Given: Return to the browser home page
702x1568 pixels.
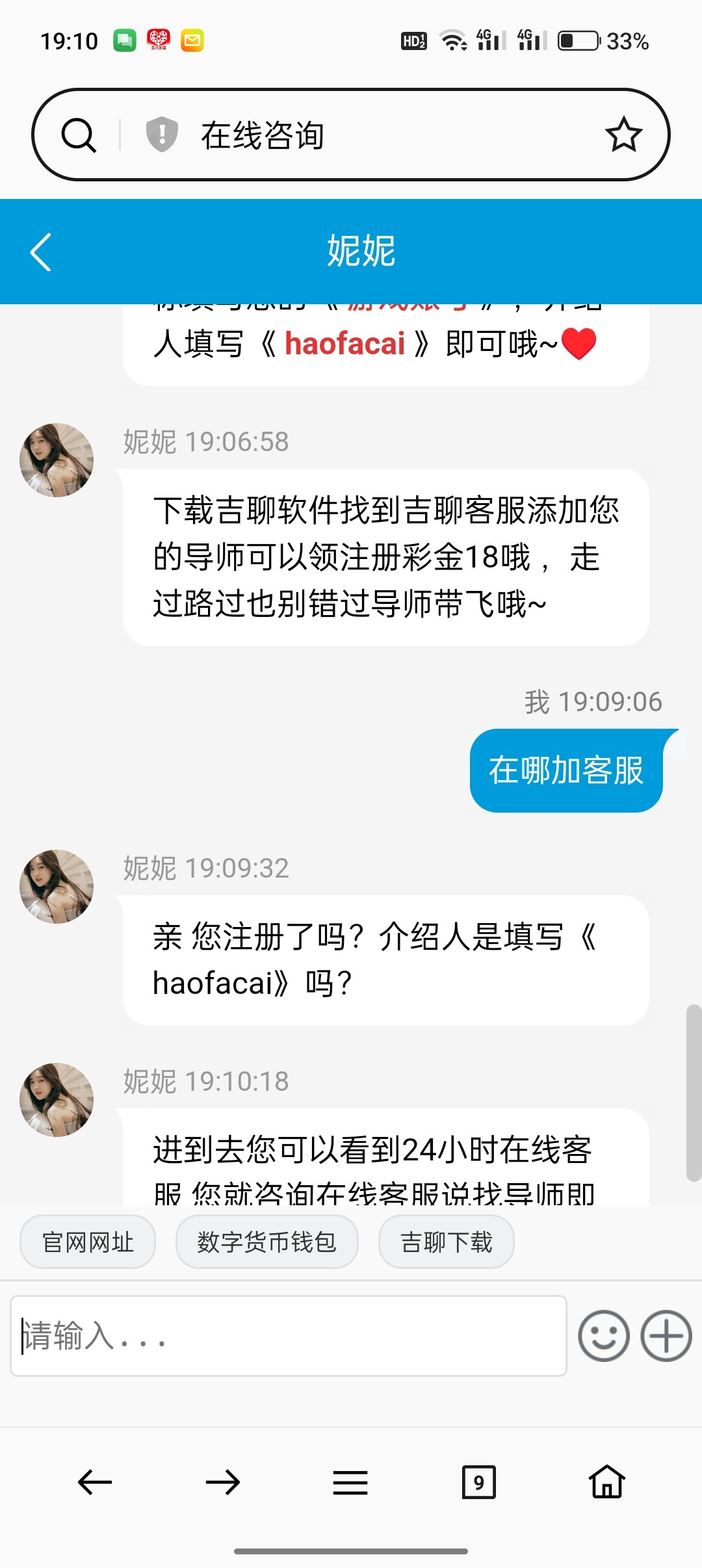Looking at the screenshot, I should pos(606,1482).
